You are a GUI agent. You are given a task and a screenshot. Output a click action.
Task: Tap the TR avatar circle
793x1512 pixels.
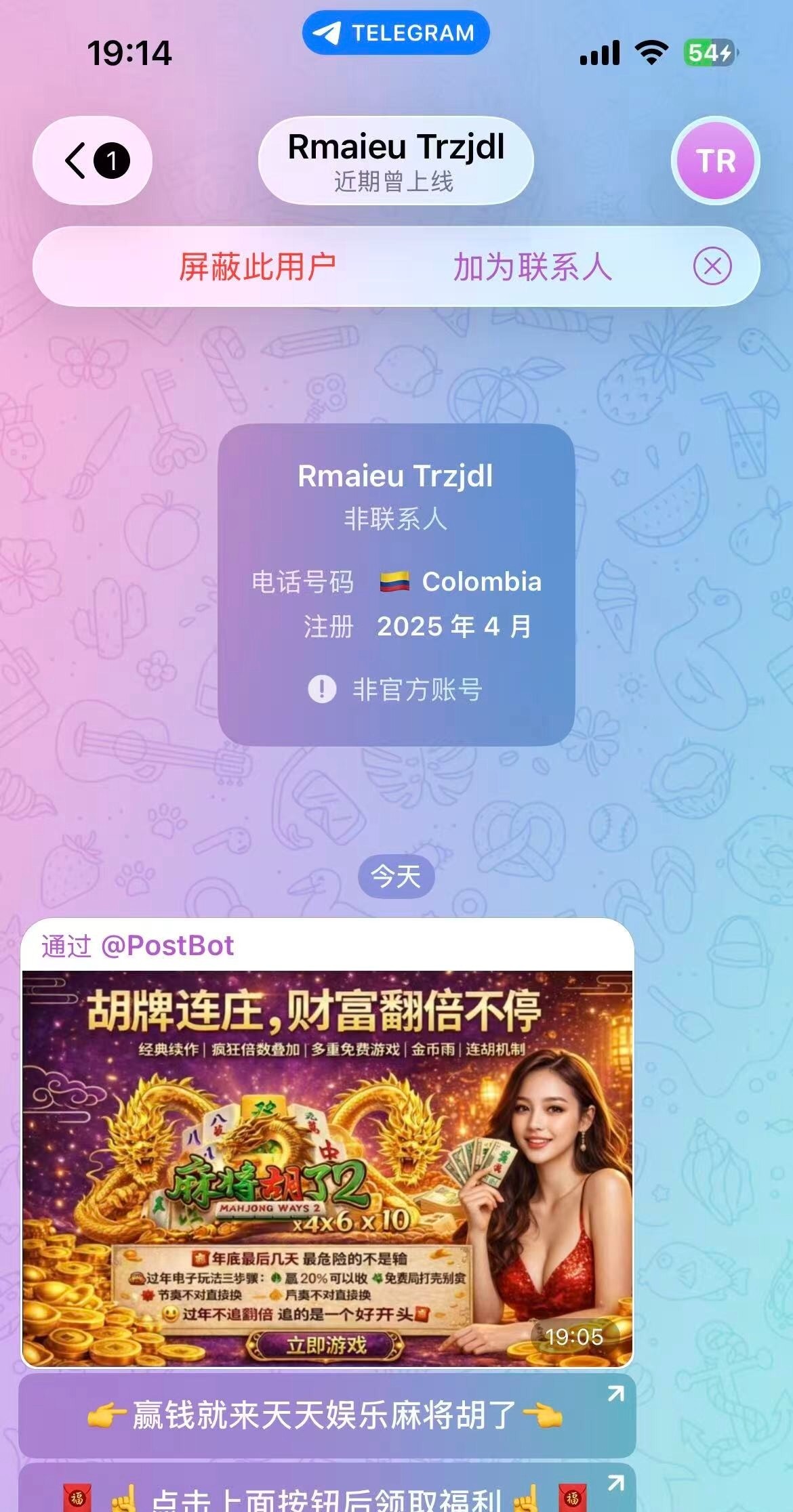tap(715, 161)
